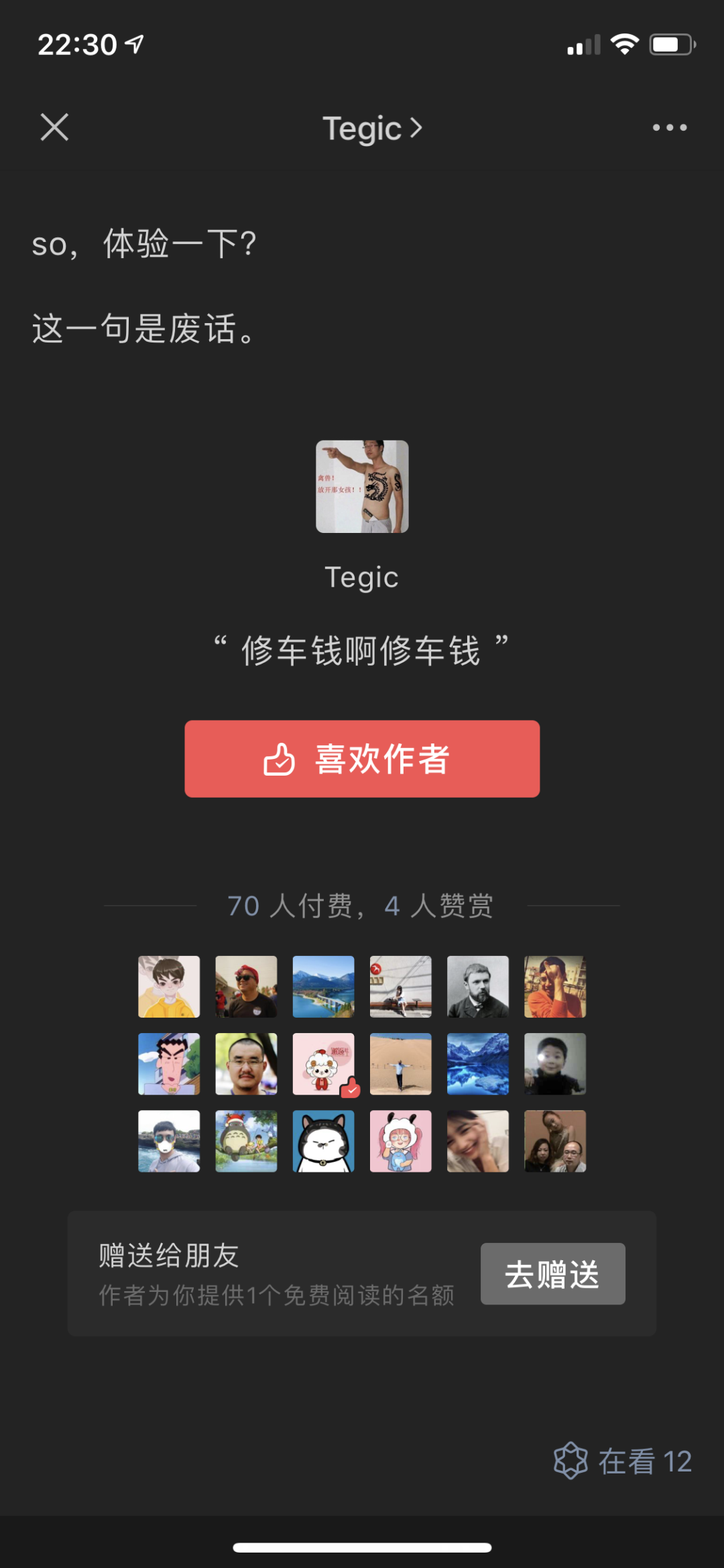Open the three-dot overflow menu
This screenshot has height=1568, width=724.
(x=670, y=127)
